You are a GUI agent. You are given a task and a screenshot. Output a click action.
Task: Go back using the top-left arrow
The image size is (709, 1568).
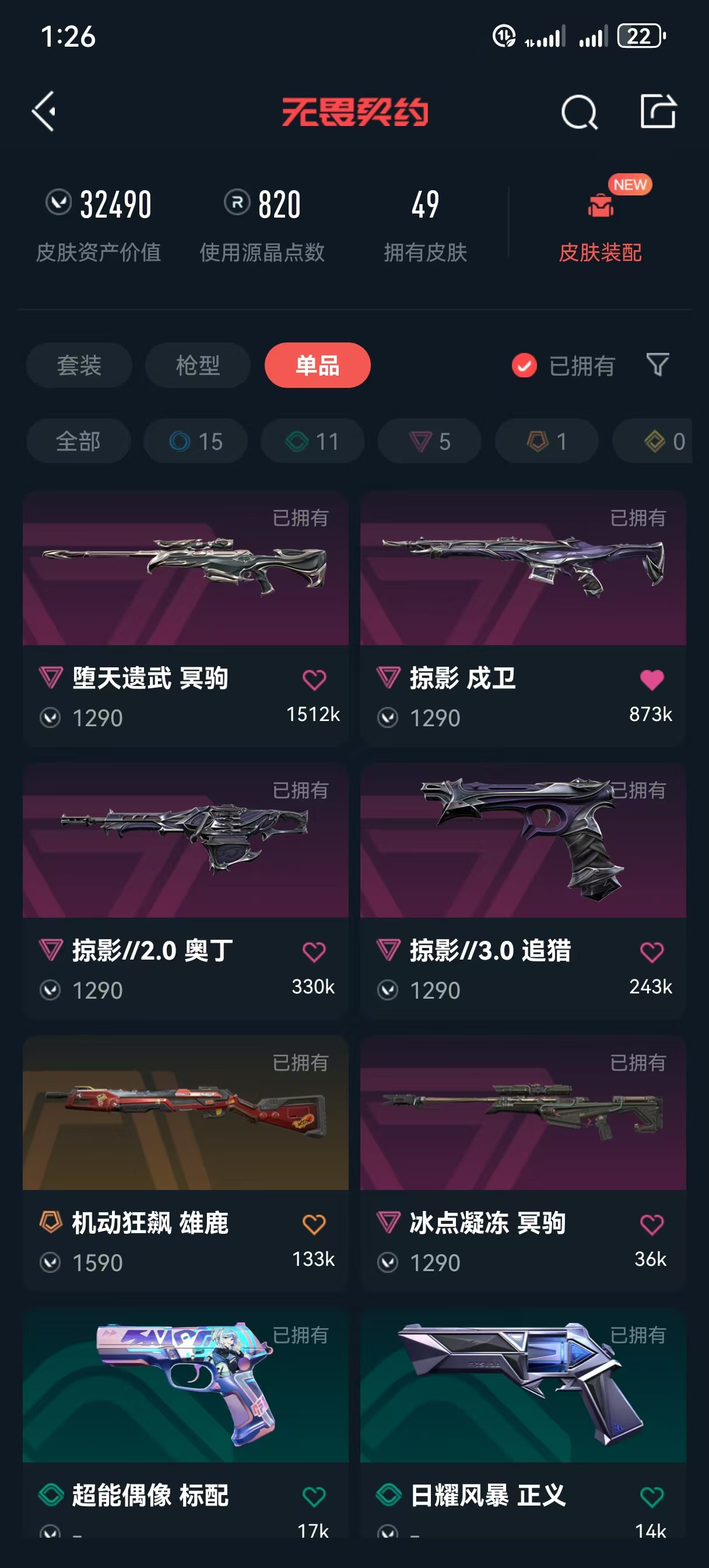44,111
